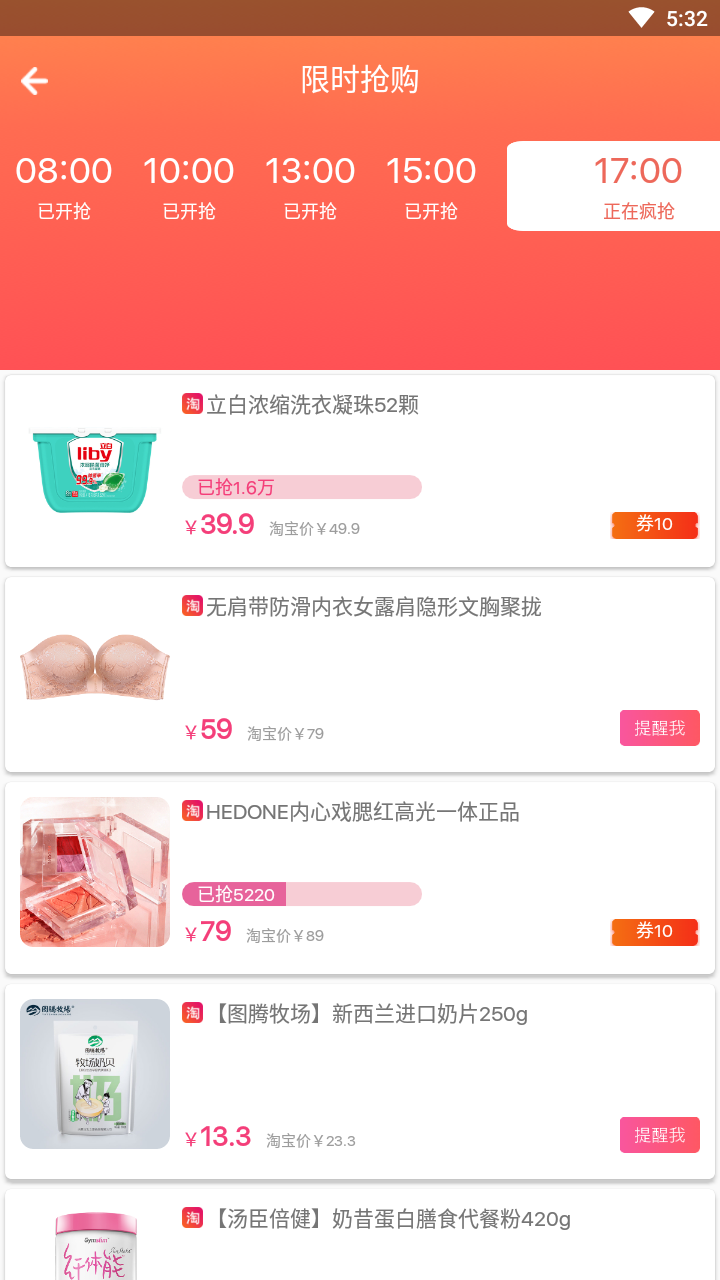
Task: Open the 17:00 正在疯抢 session
Action: 638,185
